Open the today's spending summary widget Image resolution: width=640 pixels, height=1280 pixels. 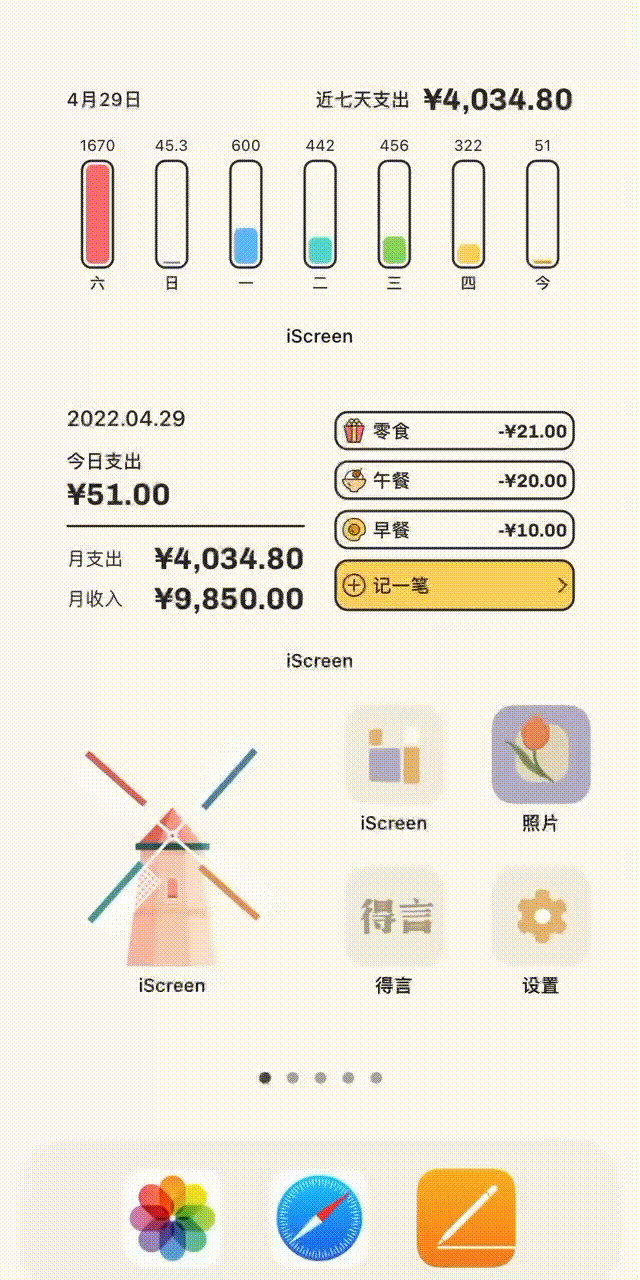coord(185,510)
